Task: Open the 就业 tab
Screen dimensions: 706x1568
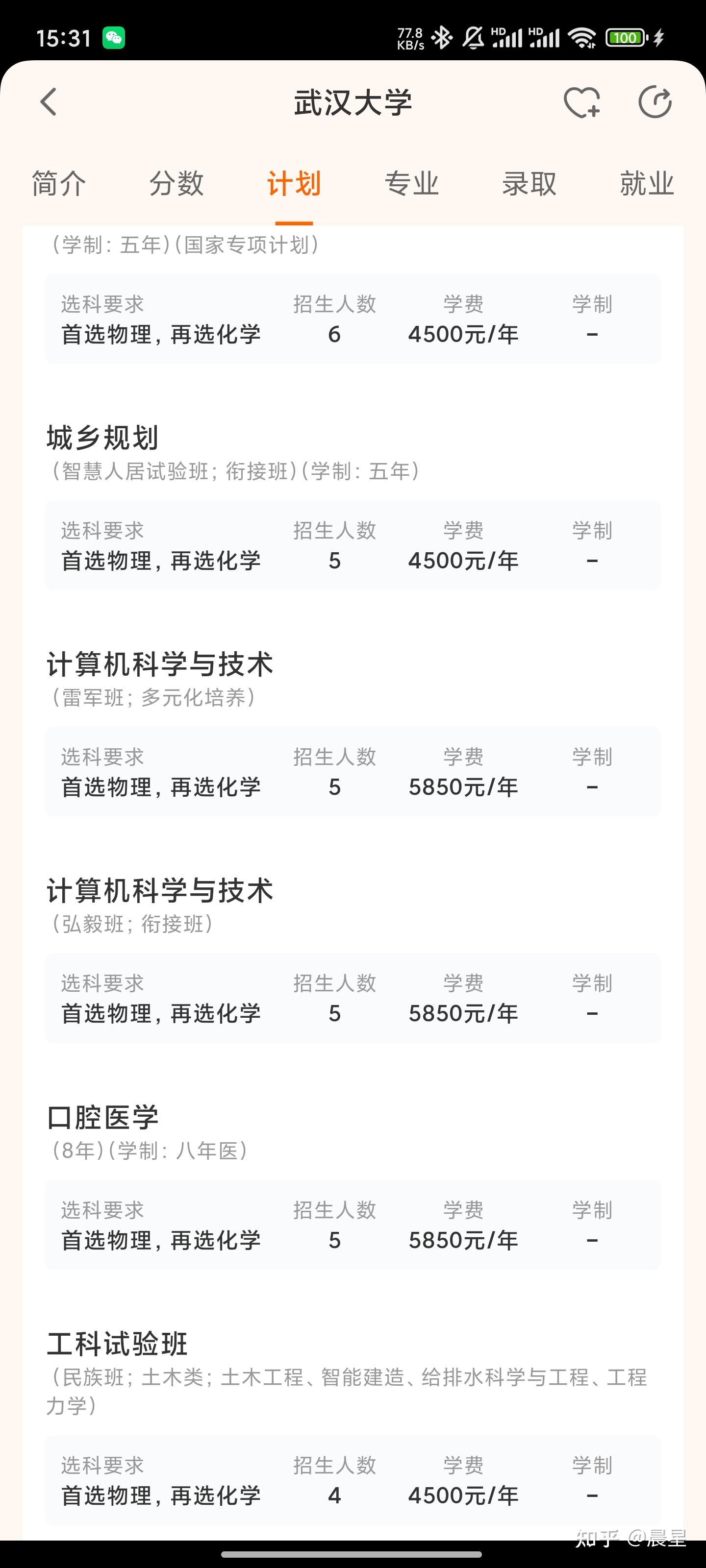Action: pyautogui.click(x=646, y=183)
